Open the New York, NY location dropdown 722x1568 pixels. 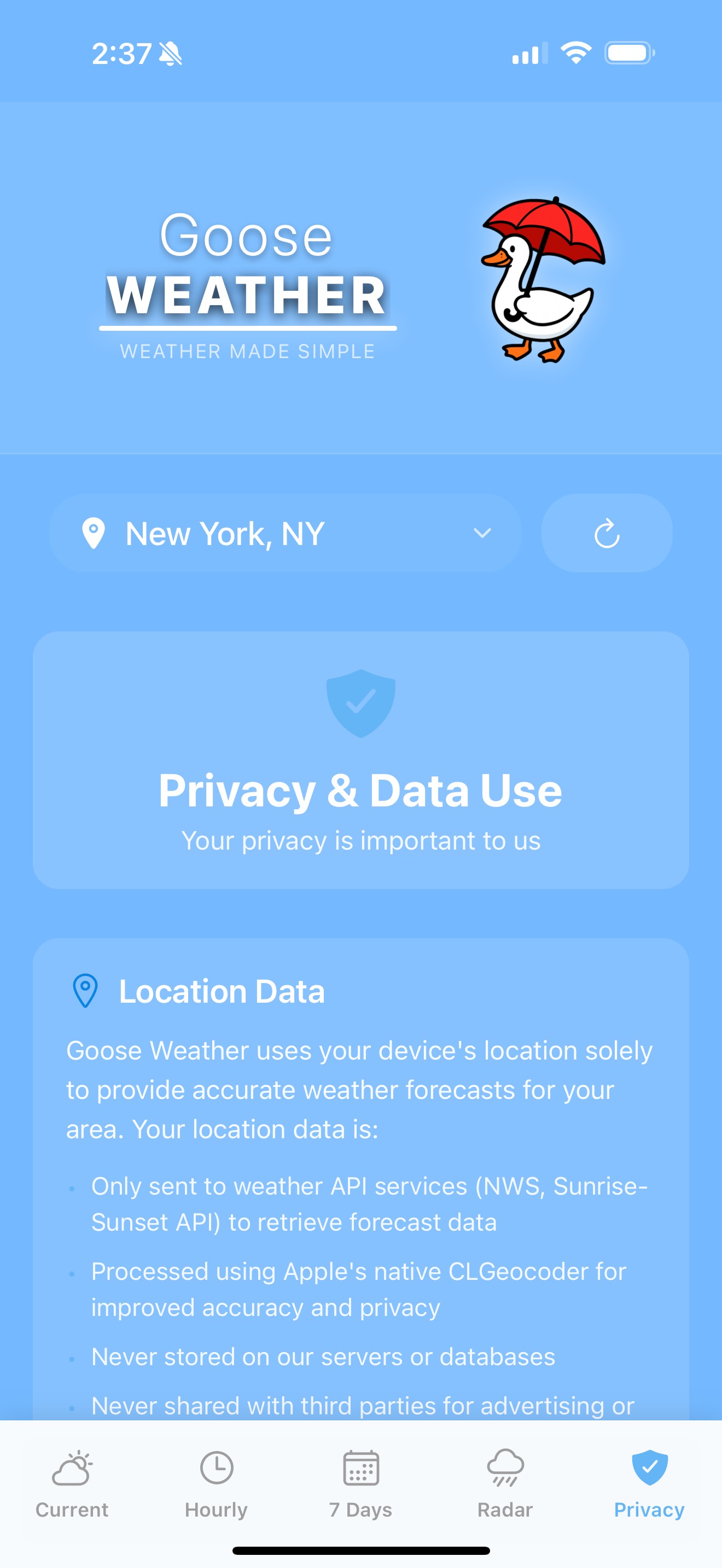[285, 533]
